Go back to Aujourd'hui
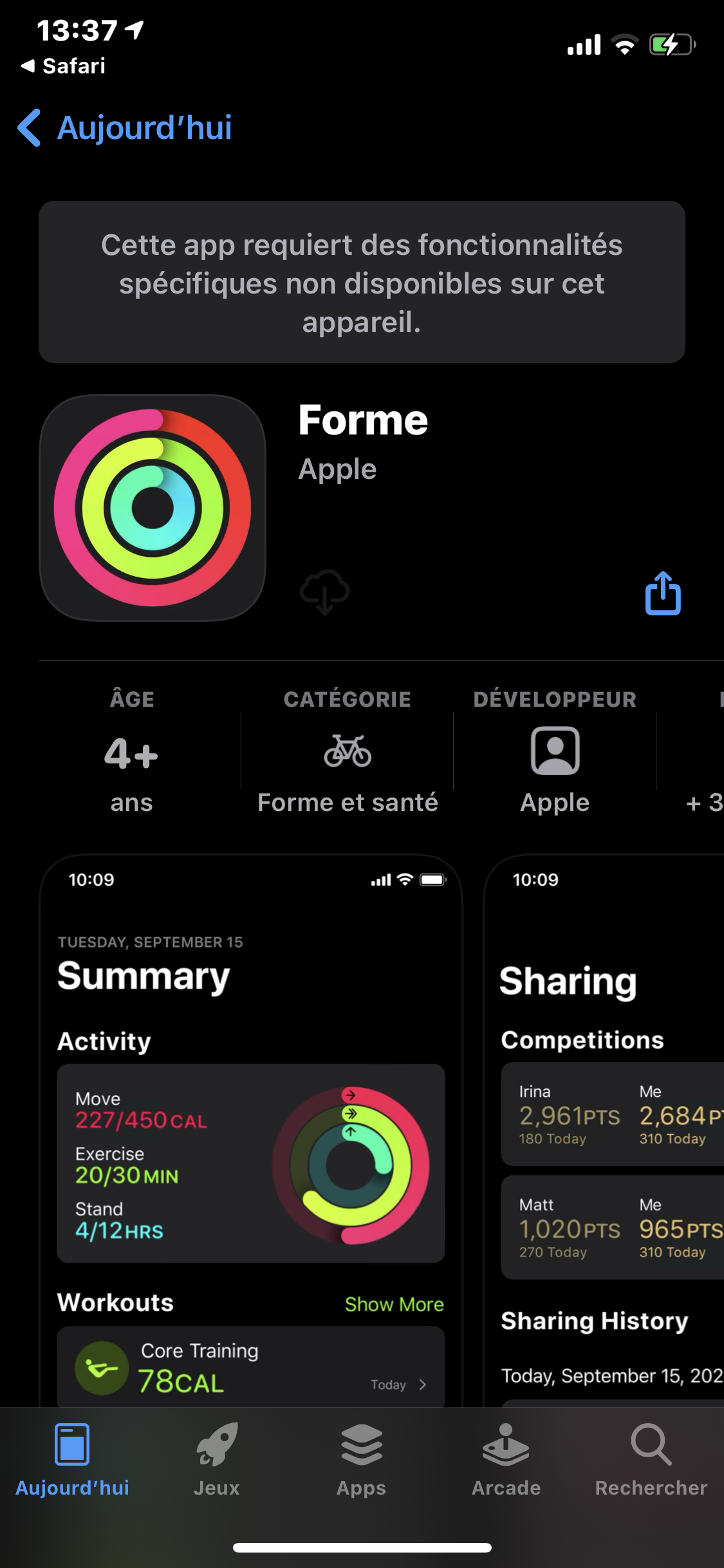 pos(125,127)
